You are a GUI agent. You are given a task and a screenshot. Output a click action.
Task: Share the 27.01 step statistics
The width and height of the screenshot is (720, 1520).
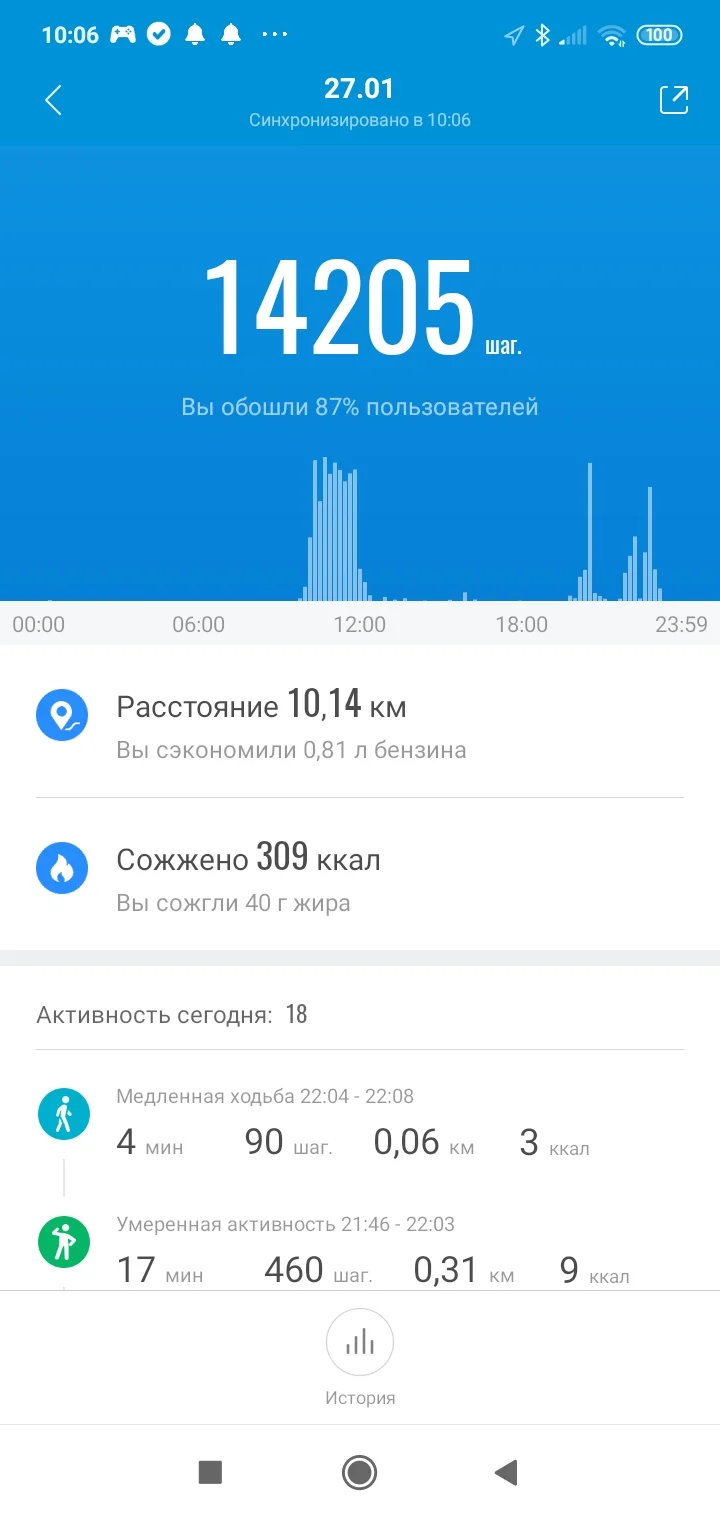pyautogui.click(x=673, y=100)
